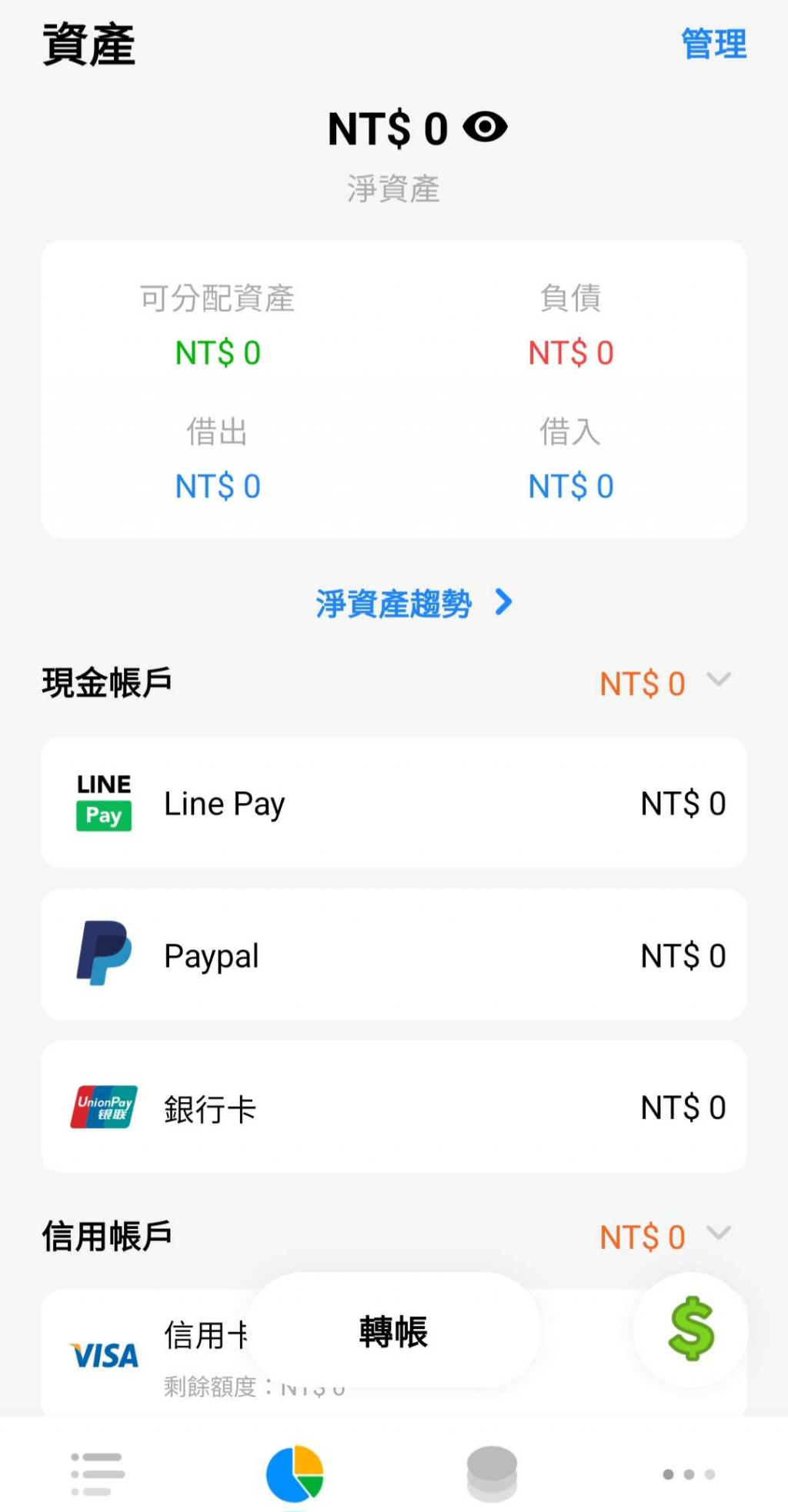Switch to the list tab

tap(98, 1474)
